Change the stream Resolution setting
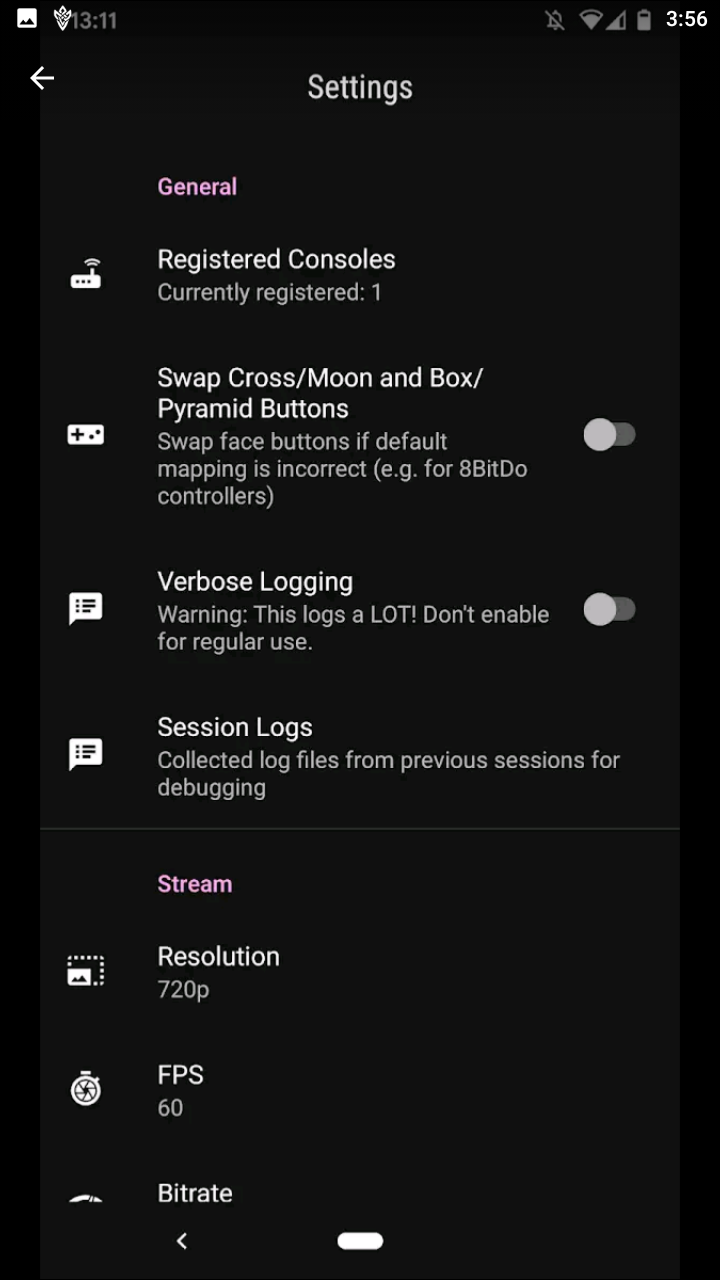The height and width of the screenshot is (1280, 720). 360,972
